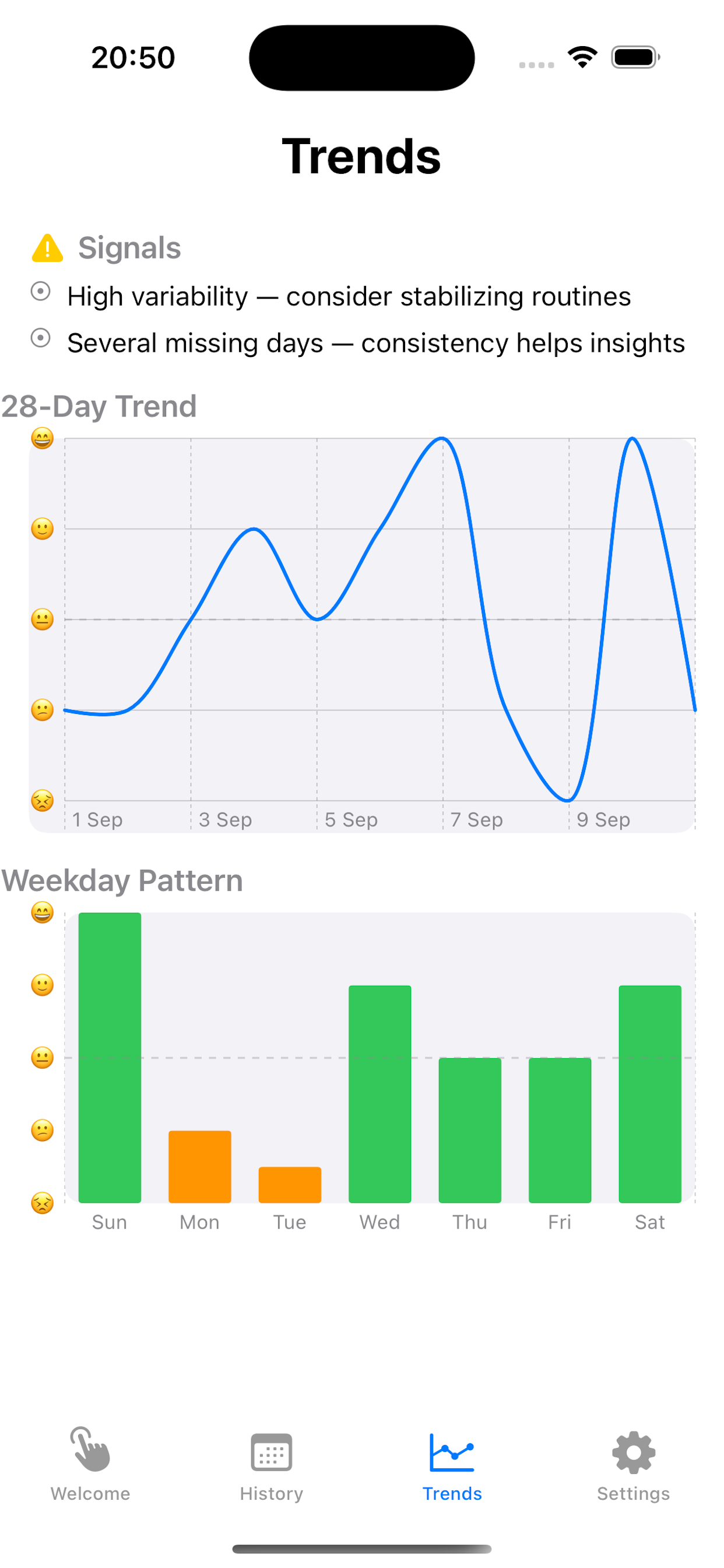
Task: Open the History calendar icon
Action: (x=270, y=1452)
